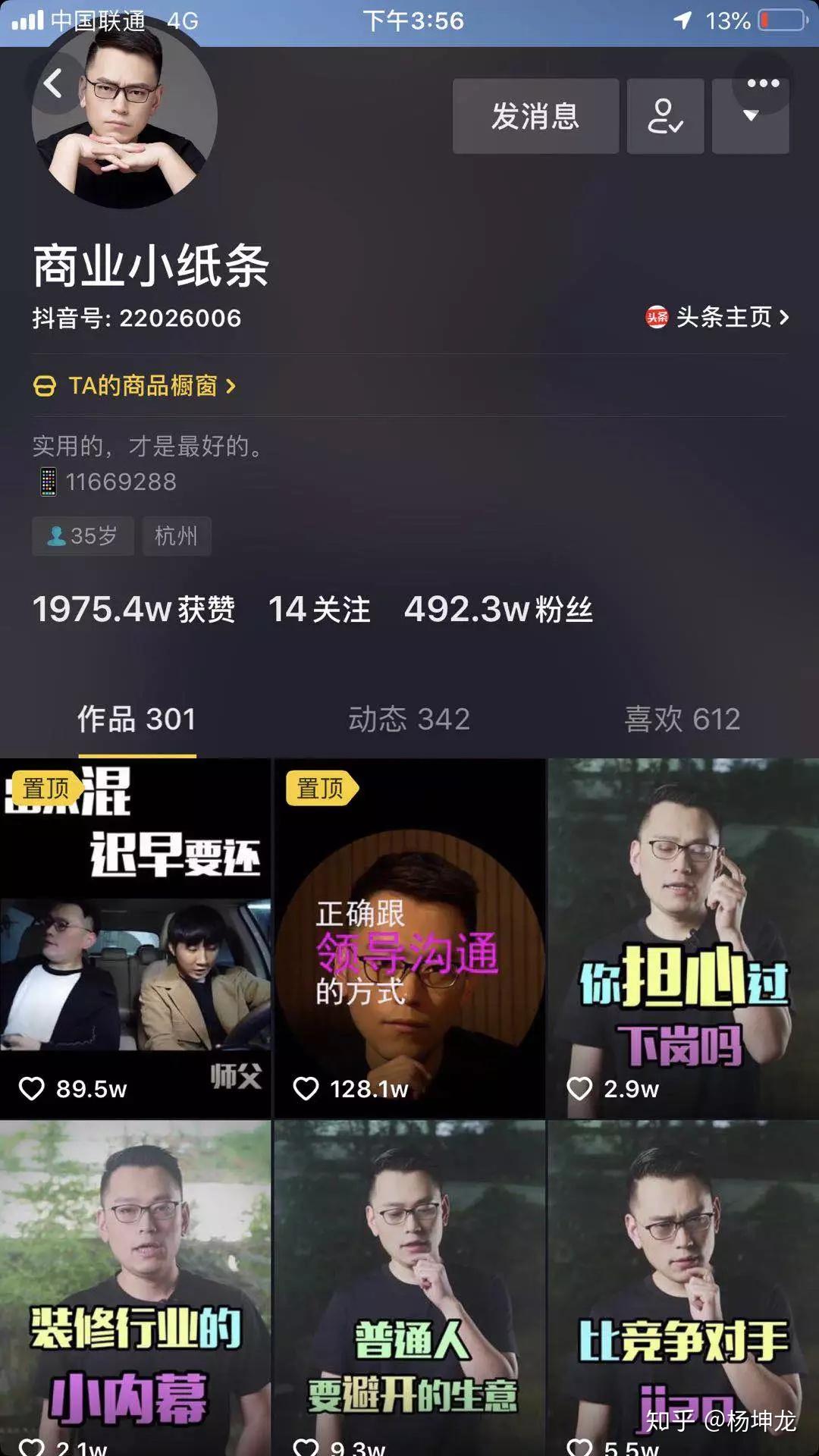Click the person icon in the 35岁 tag
Screen dimensions: 819x1456
click(55, 537)
